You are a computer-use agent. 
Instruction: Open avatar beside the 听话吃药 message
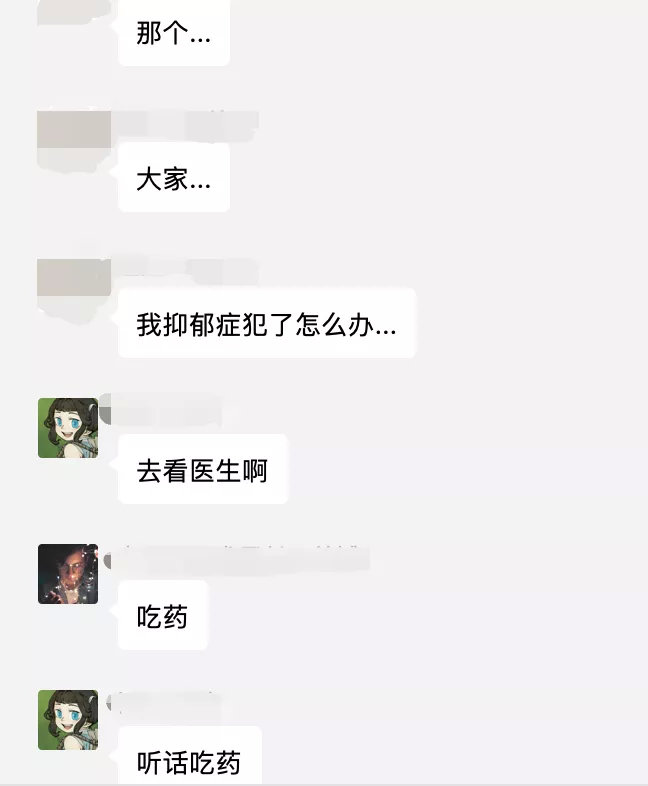click(68, 720)
